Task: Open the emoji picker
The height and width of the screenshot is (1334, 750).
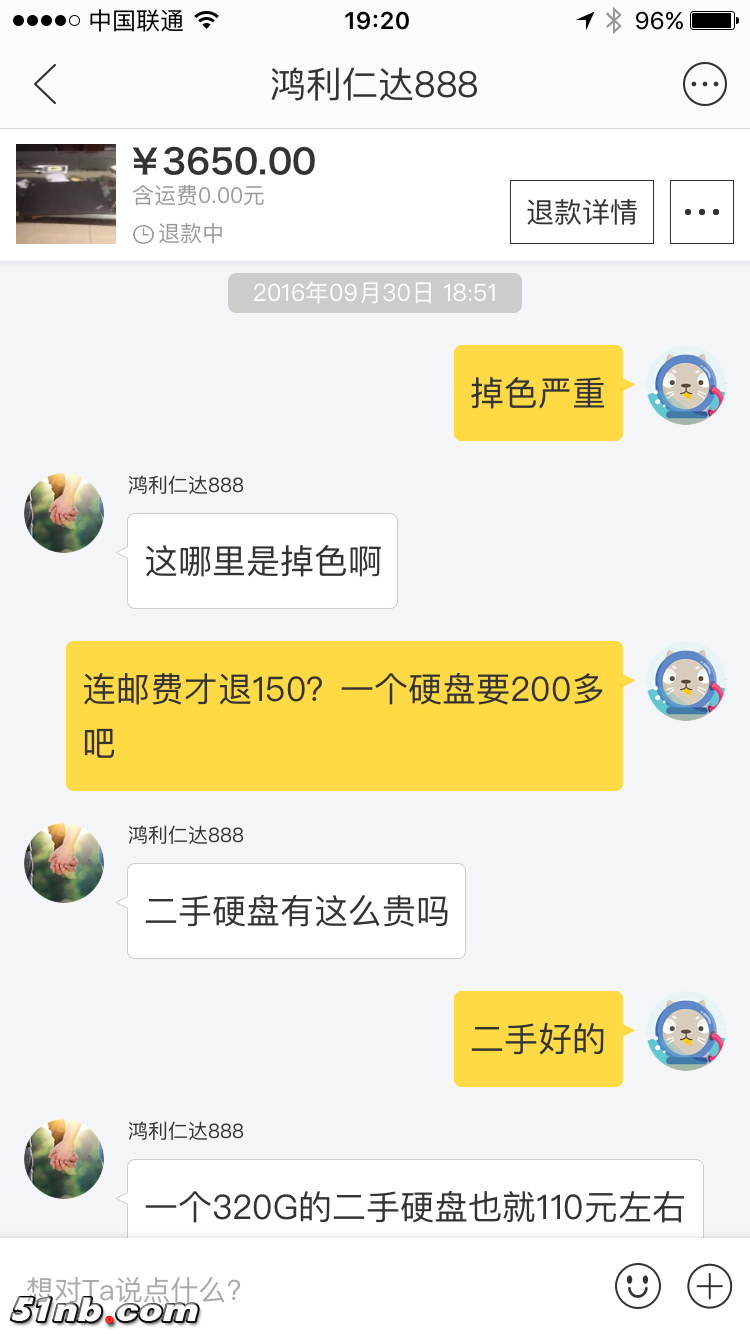Action: click(638, 1286)
